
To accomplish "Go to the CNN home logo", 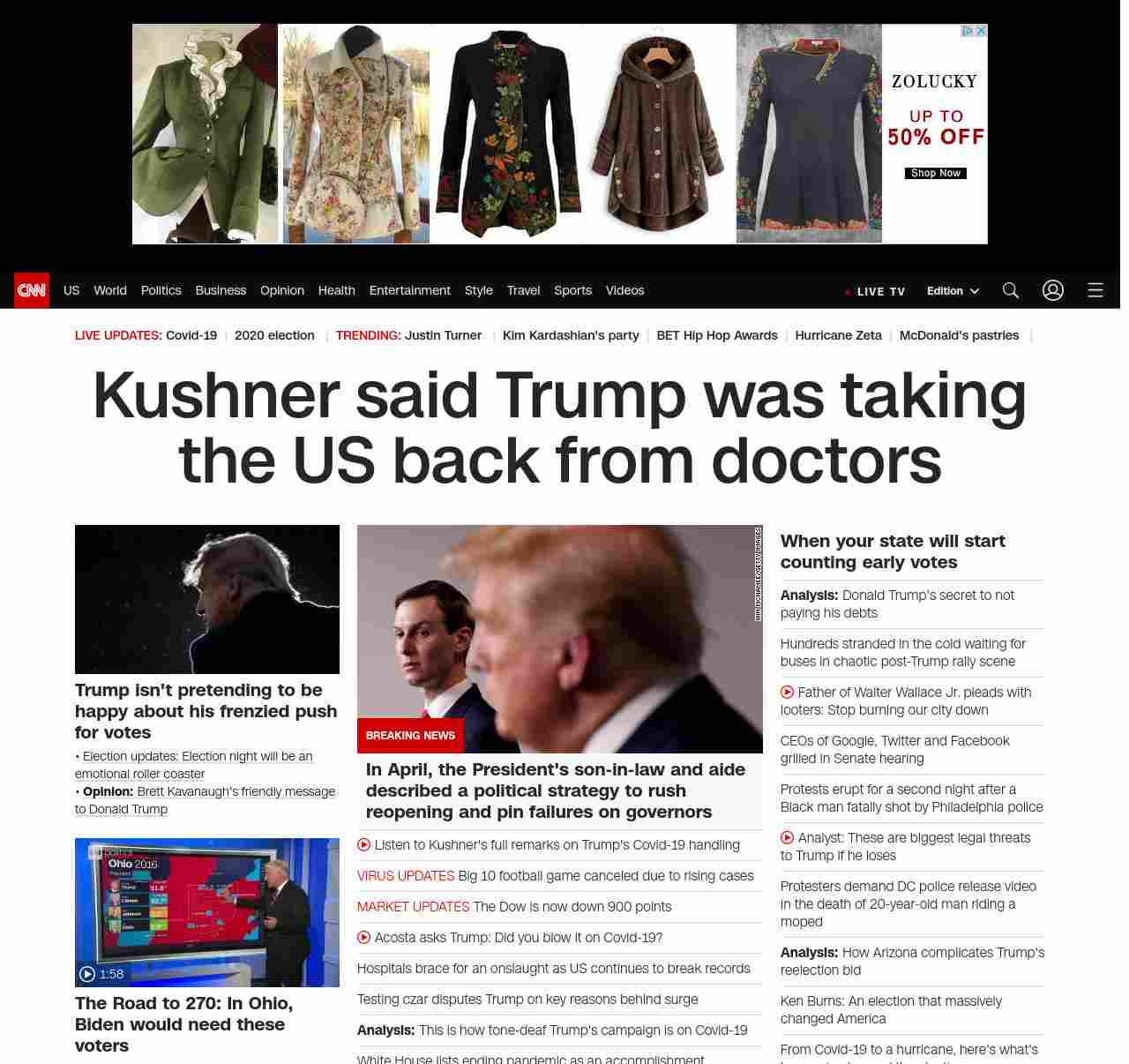I will (32, 290).
